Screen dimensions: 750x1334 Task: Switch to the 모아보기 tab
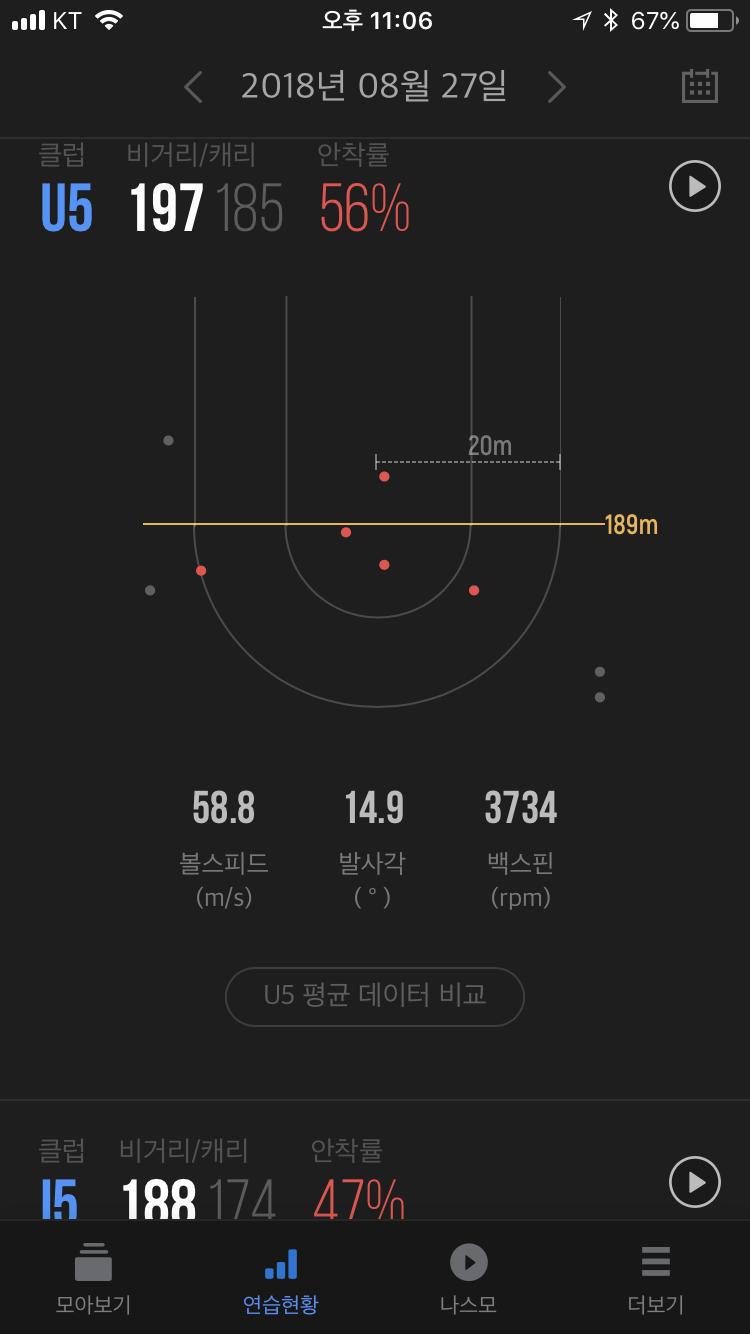click(93, 1278)
